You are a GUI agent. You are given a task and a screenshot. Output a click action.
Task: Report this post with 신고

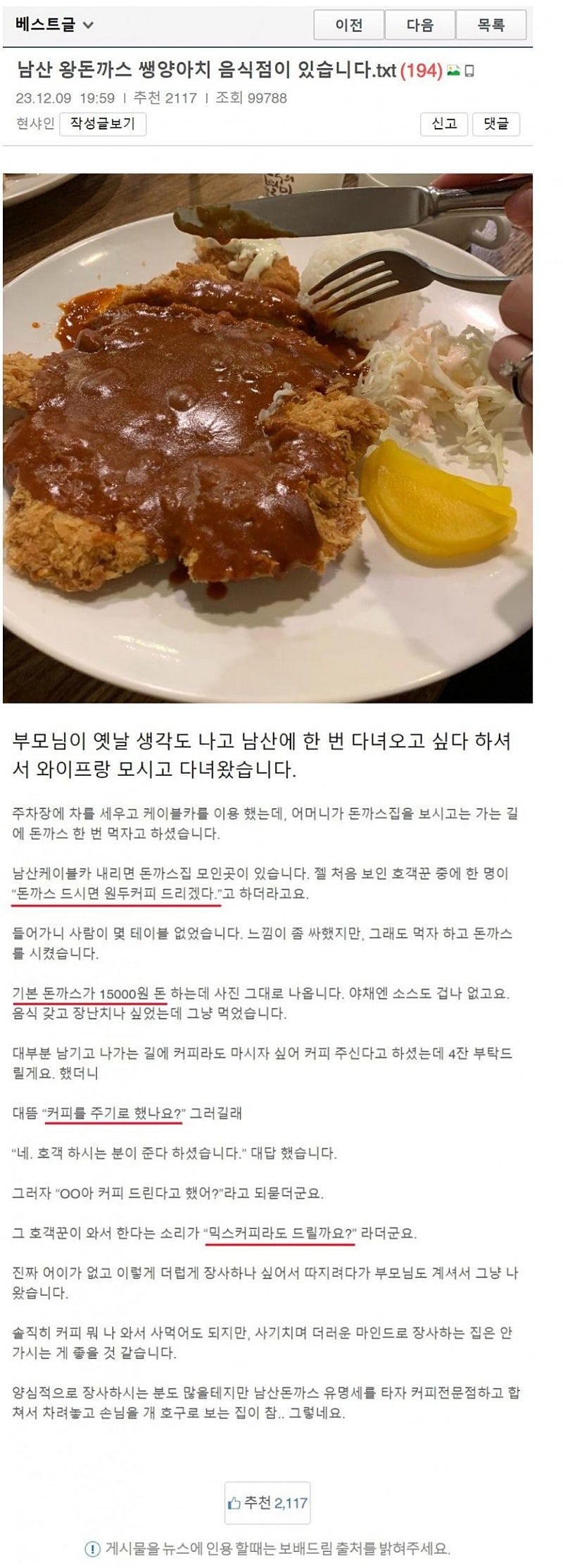coord(444,125)
